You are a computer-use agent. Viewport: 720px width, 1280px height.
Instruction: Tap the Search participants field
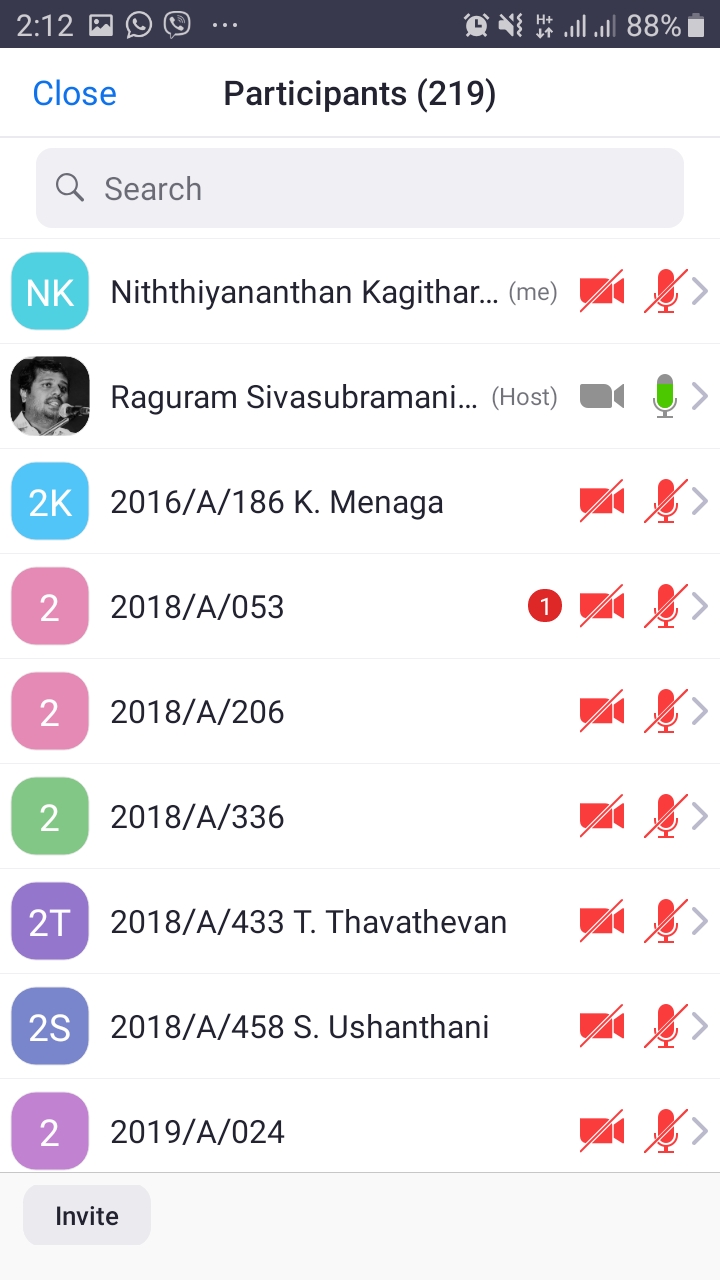pyautogui.click(x=360, y=188)
